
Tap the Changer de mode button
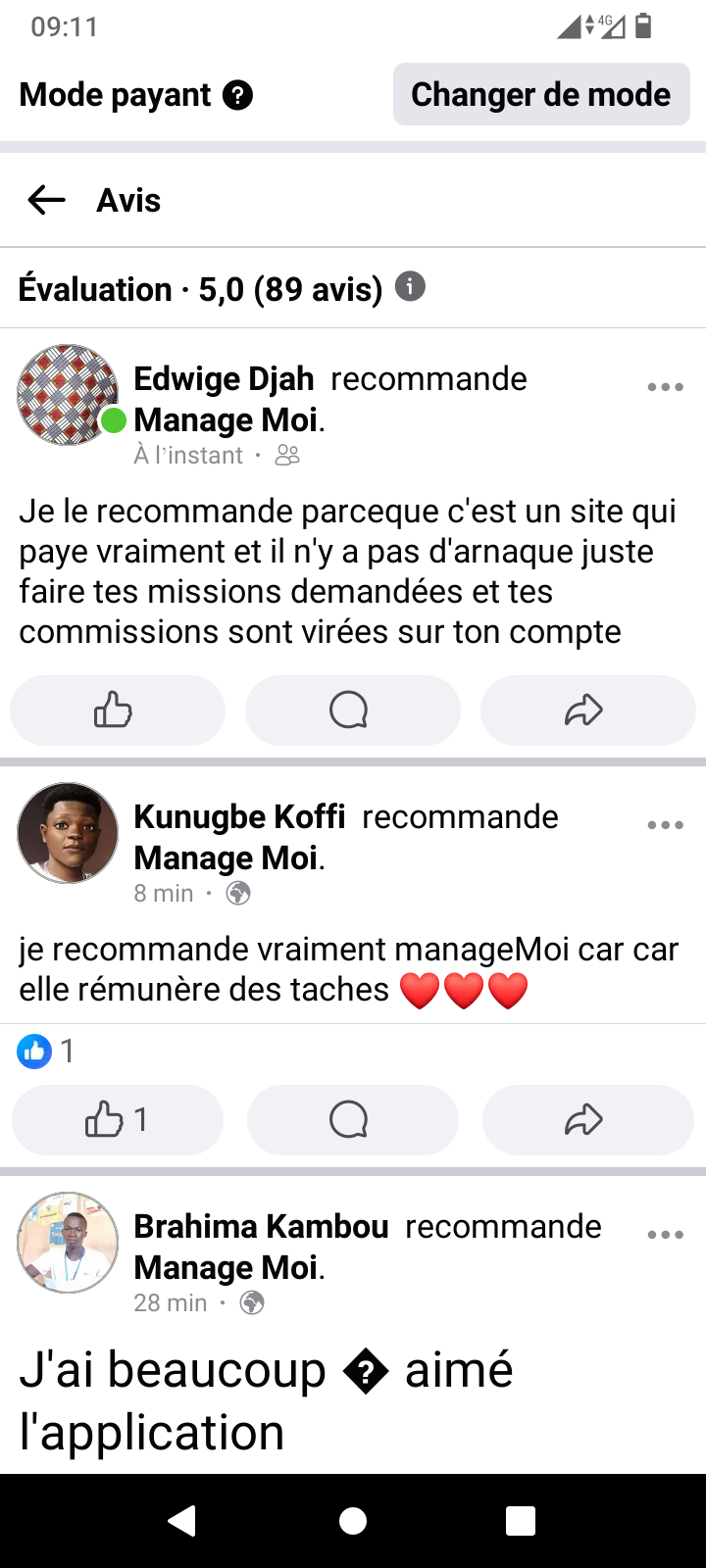pos(541,94)
